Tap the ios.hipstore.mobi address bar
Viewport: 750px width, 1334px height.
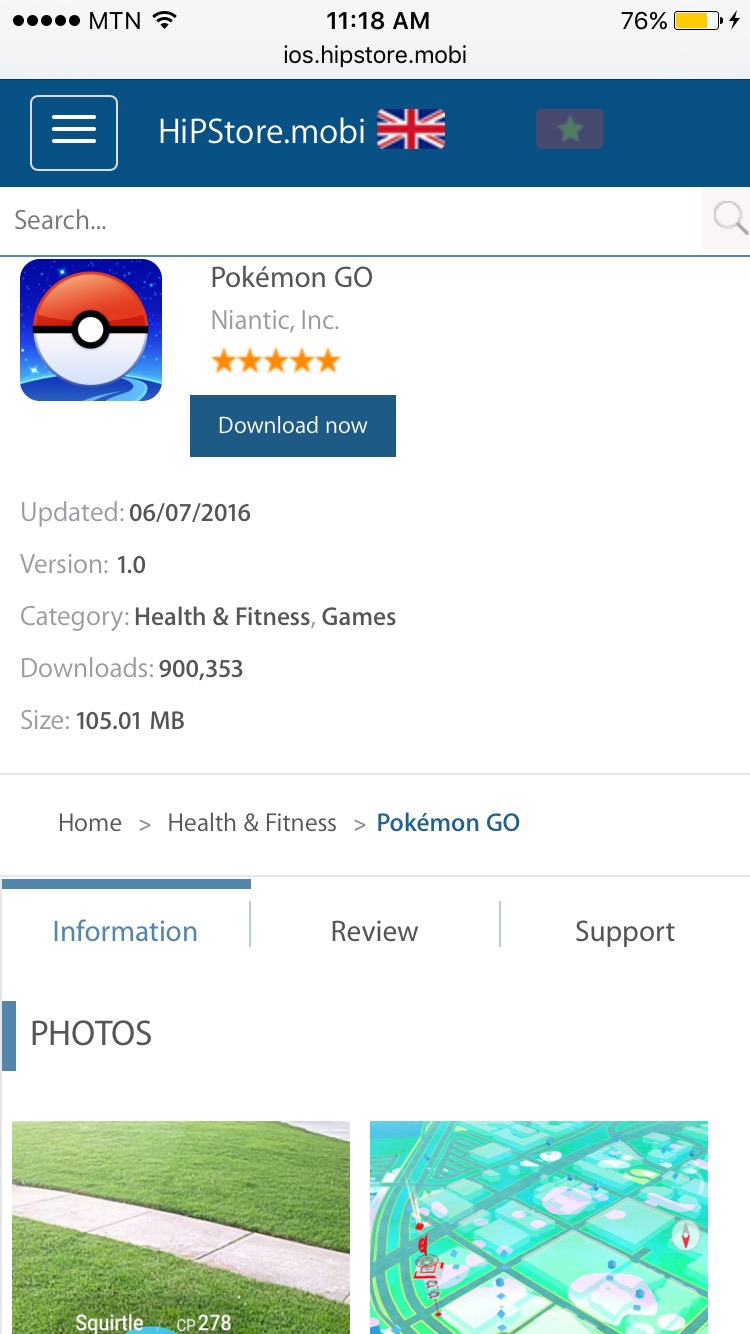[x=375, y=56]
